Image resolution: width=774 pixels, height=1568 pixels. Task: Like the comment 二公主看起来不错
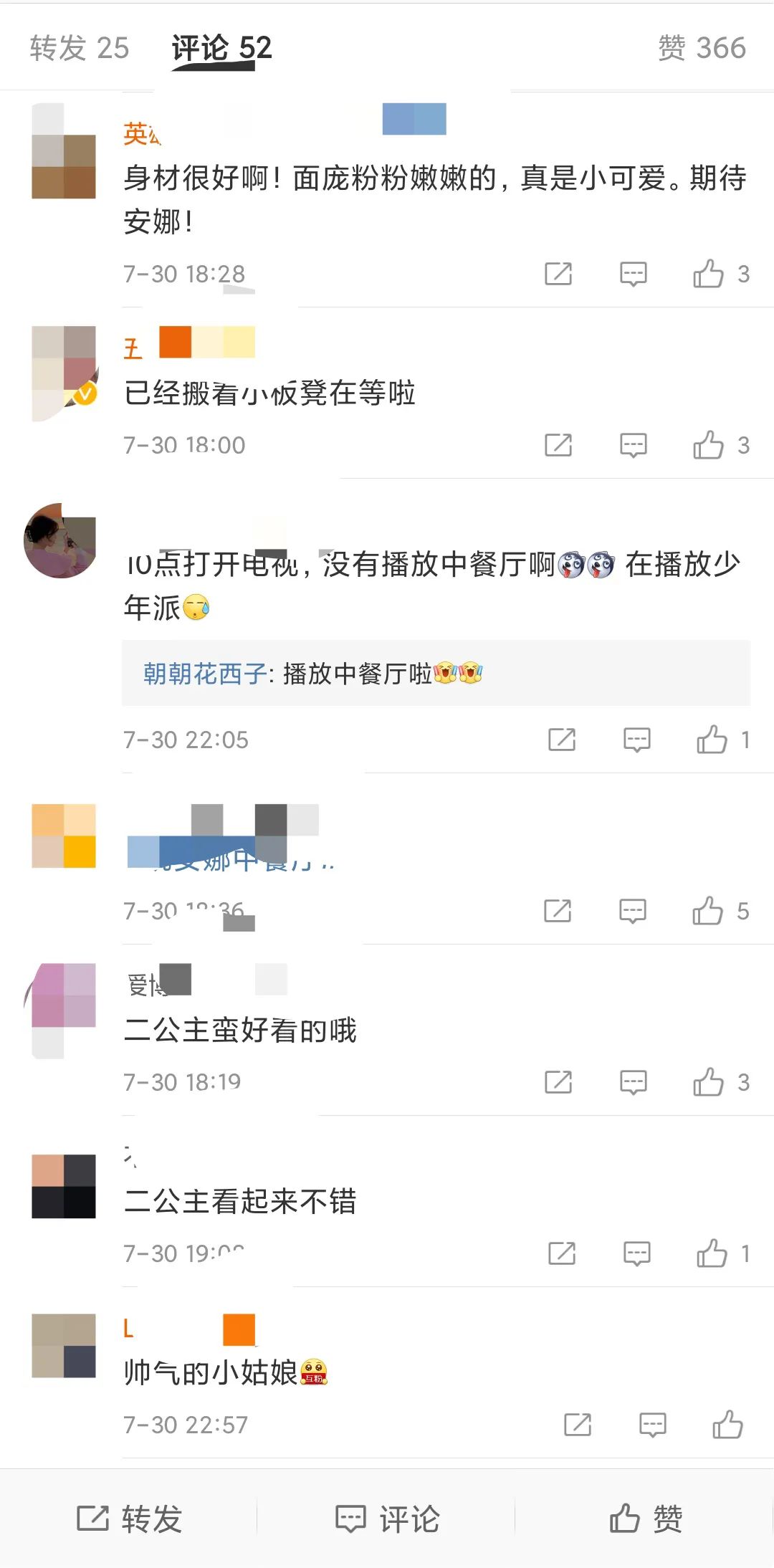[x=712, y=1253]
